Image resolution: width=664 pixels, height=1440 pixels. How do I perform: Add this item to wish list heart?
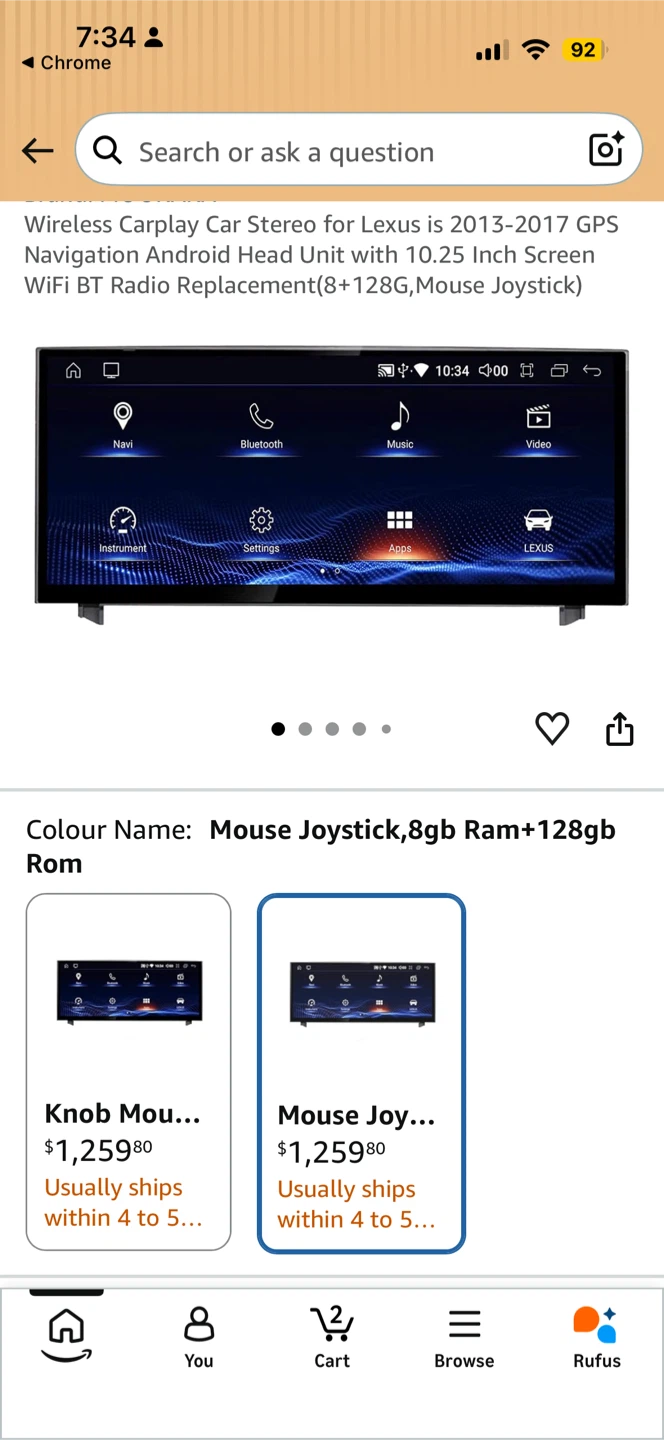(552, 729)
